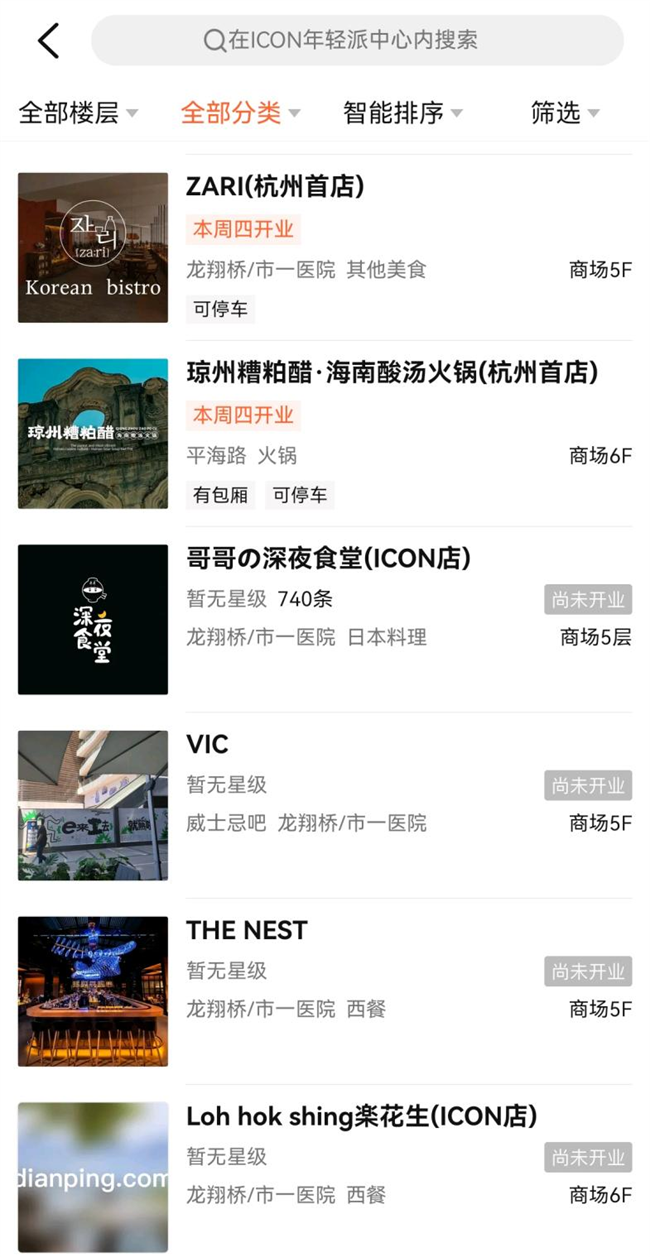Viewport: 650px width, 1257px height.
Task: Open 哥哥の深夜食堂(ICON店) listing
Action: click(x=325, y=619)
